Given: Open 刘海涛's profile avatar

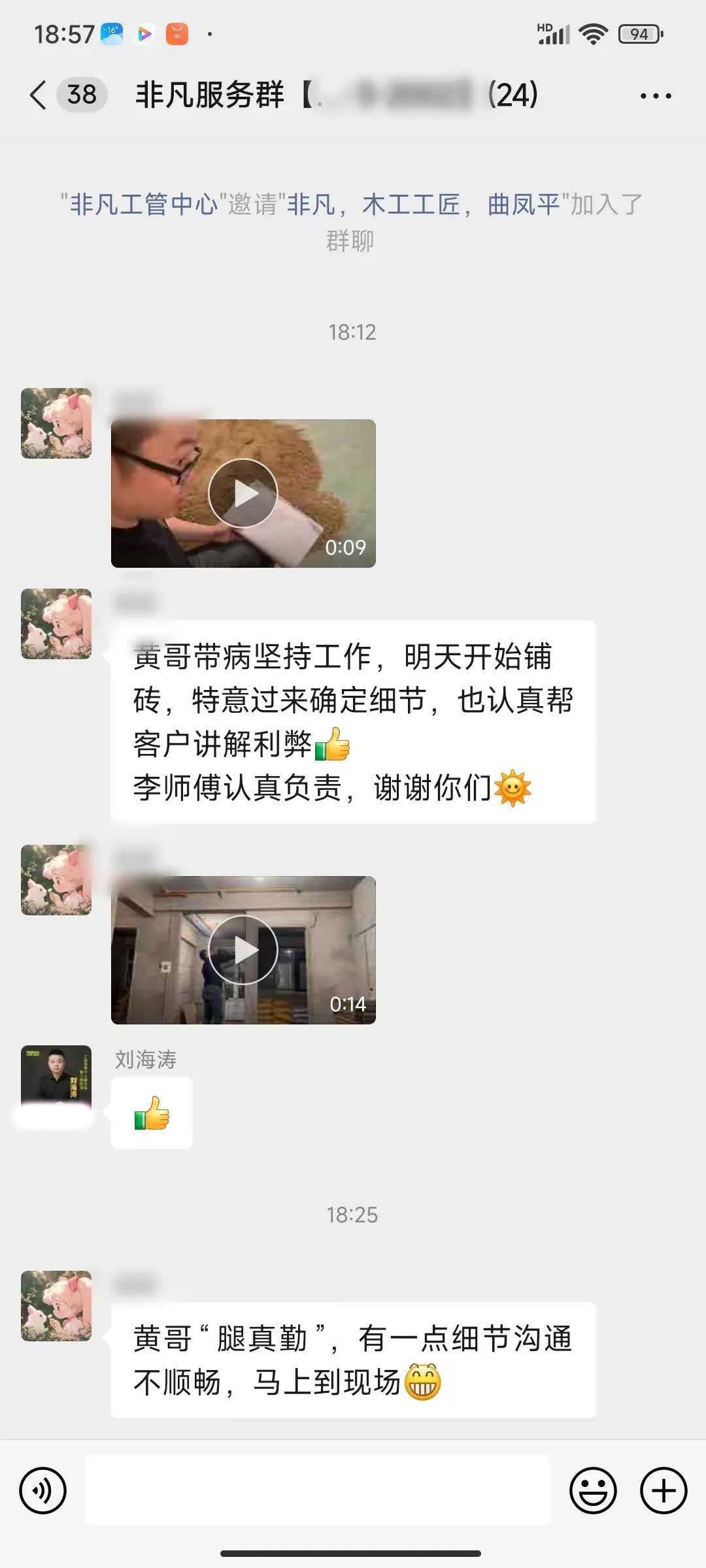Looking at the screenshot, I should click(x=56, y=1077).
